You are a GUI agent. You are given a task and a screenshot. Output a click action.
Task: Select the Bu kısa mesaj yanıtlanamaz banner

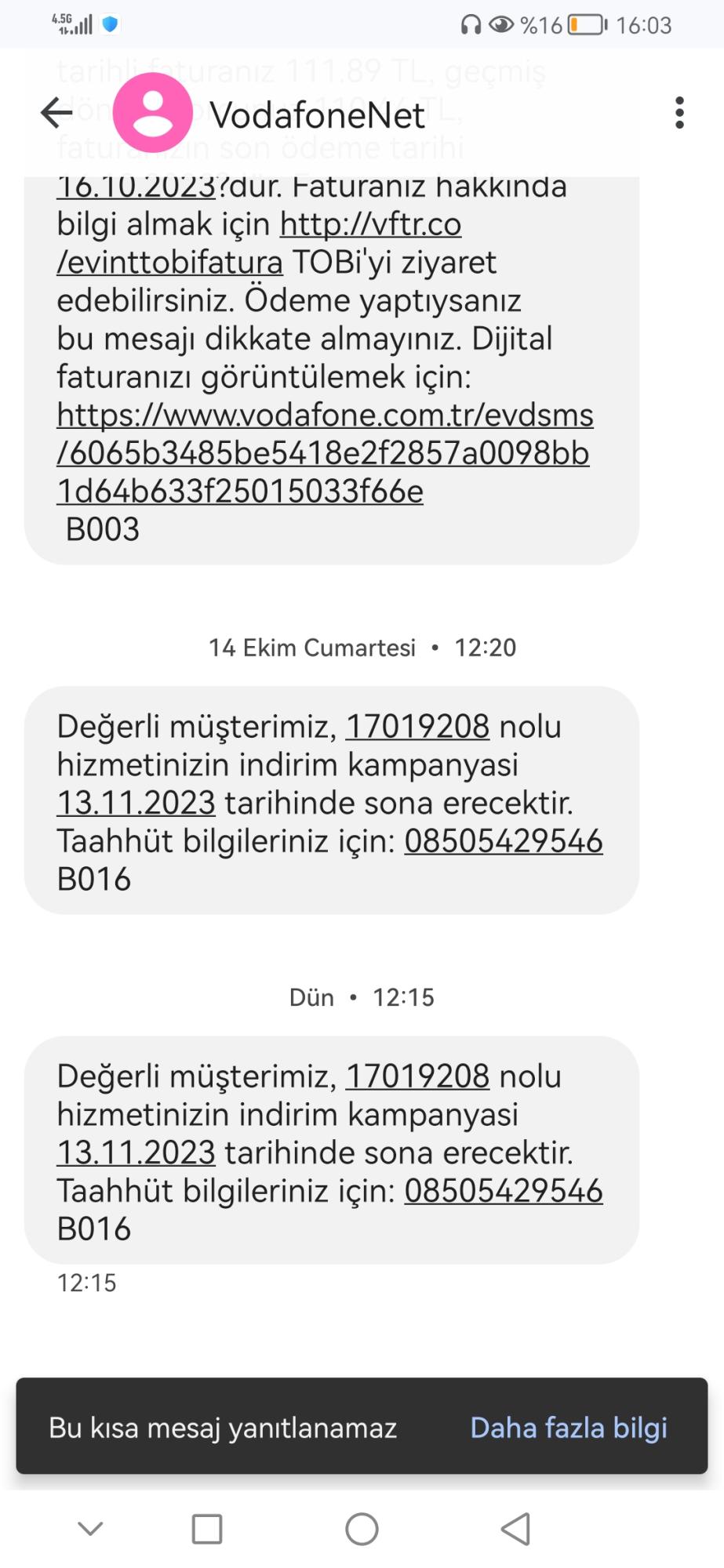223,1428
